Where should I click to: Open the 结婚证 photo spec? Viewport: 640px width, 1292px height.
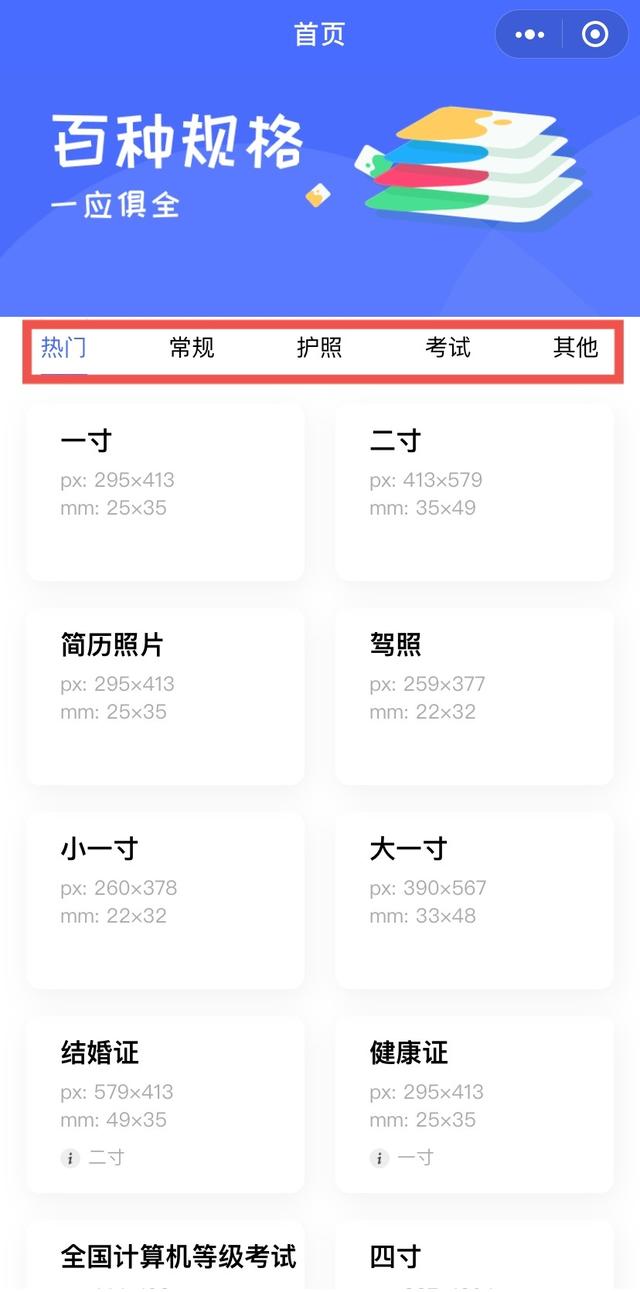(x=165, y=1104)
